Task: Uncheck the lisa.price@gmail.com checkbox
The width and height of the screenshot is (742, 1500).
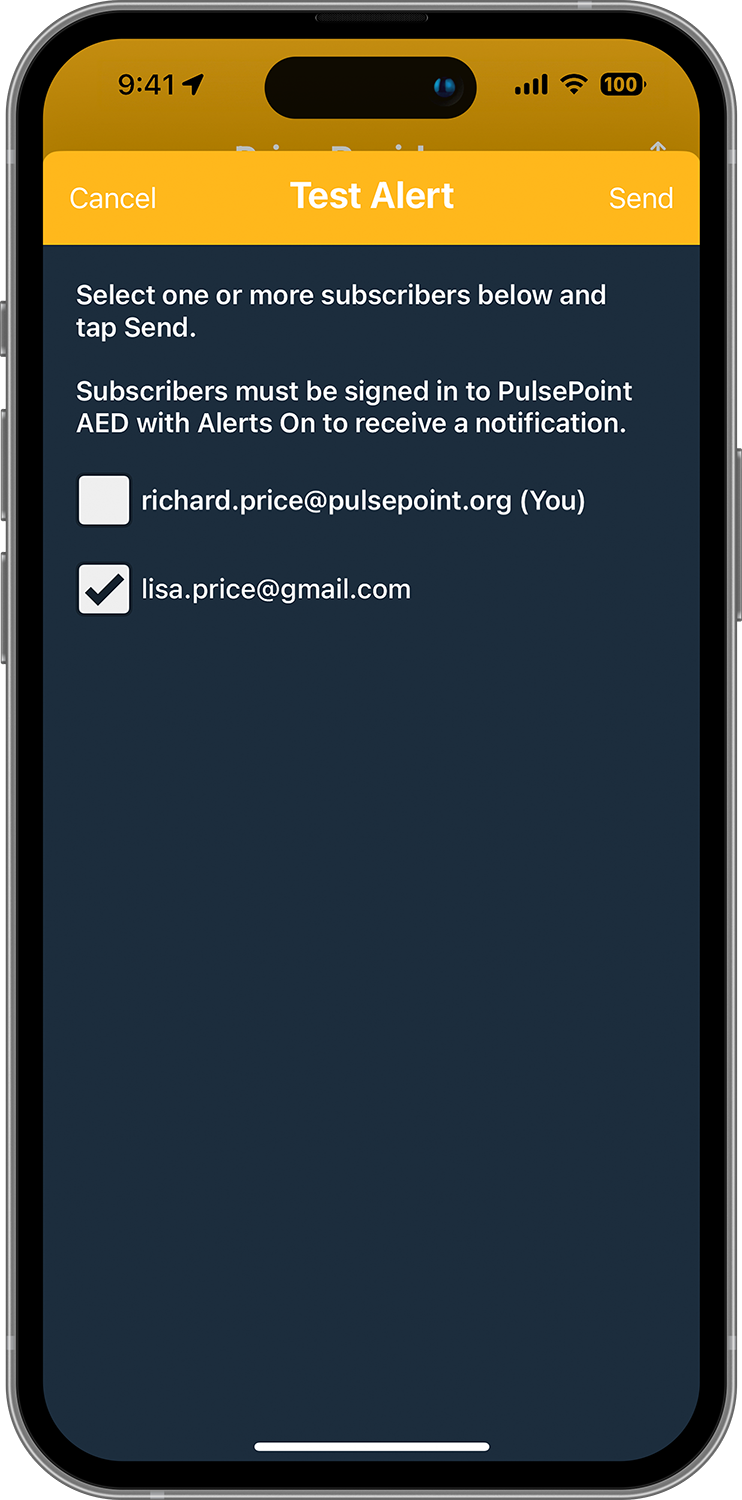Action: click(104, 589)
